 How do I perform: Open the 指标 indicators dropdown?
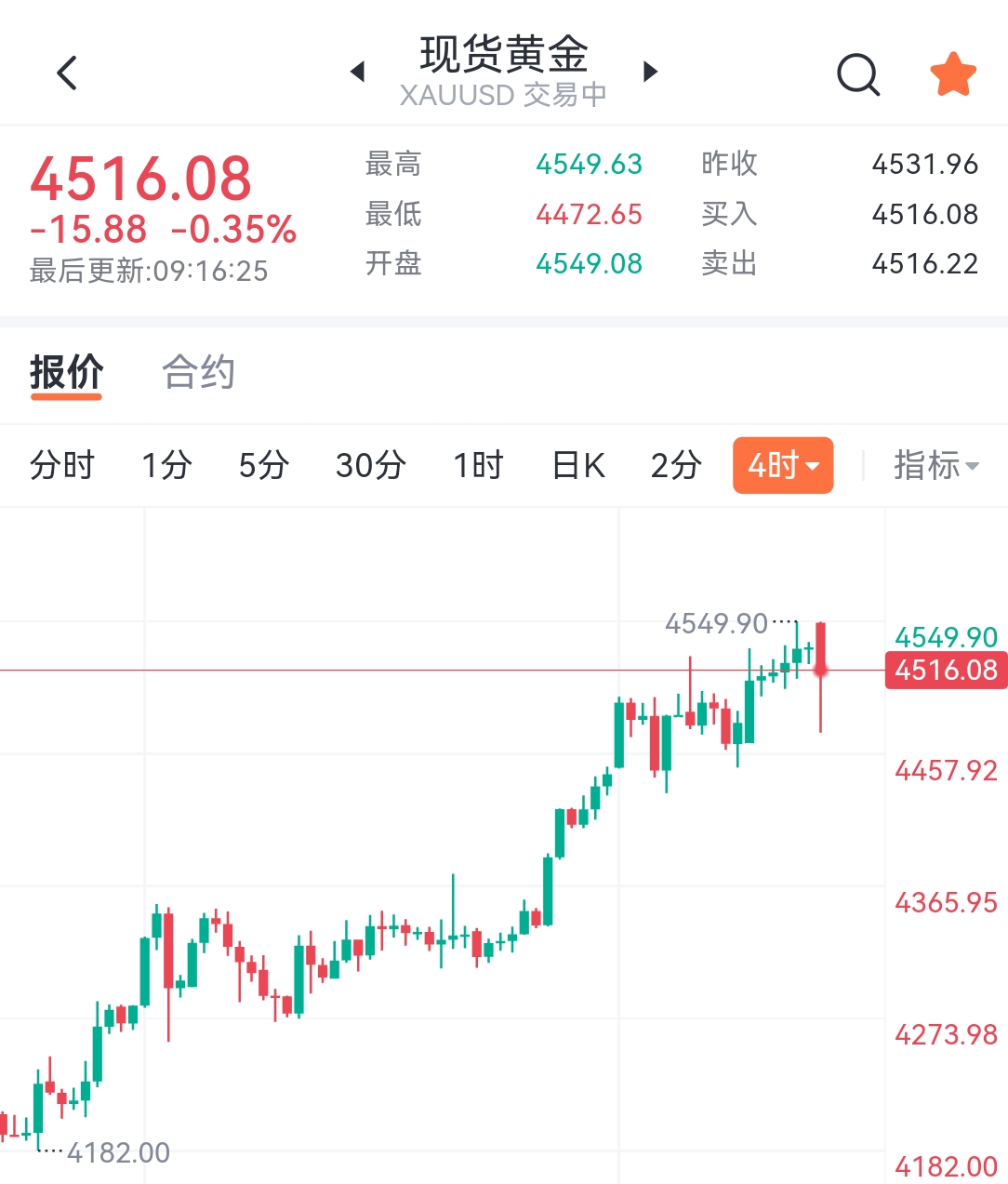[935, 465]
